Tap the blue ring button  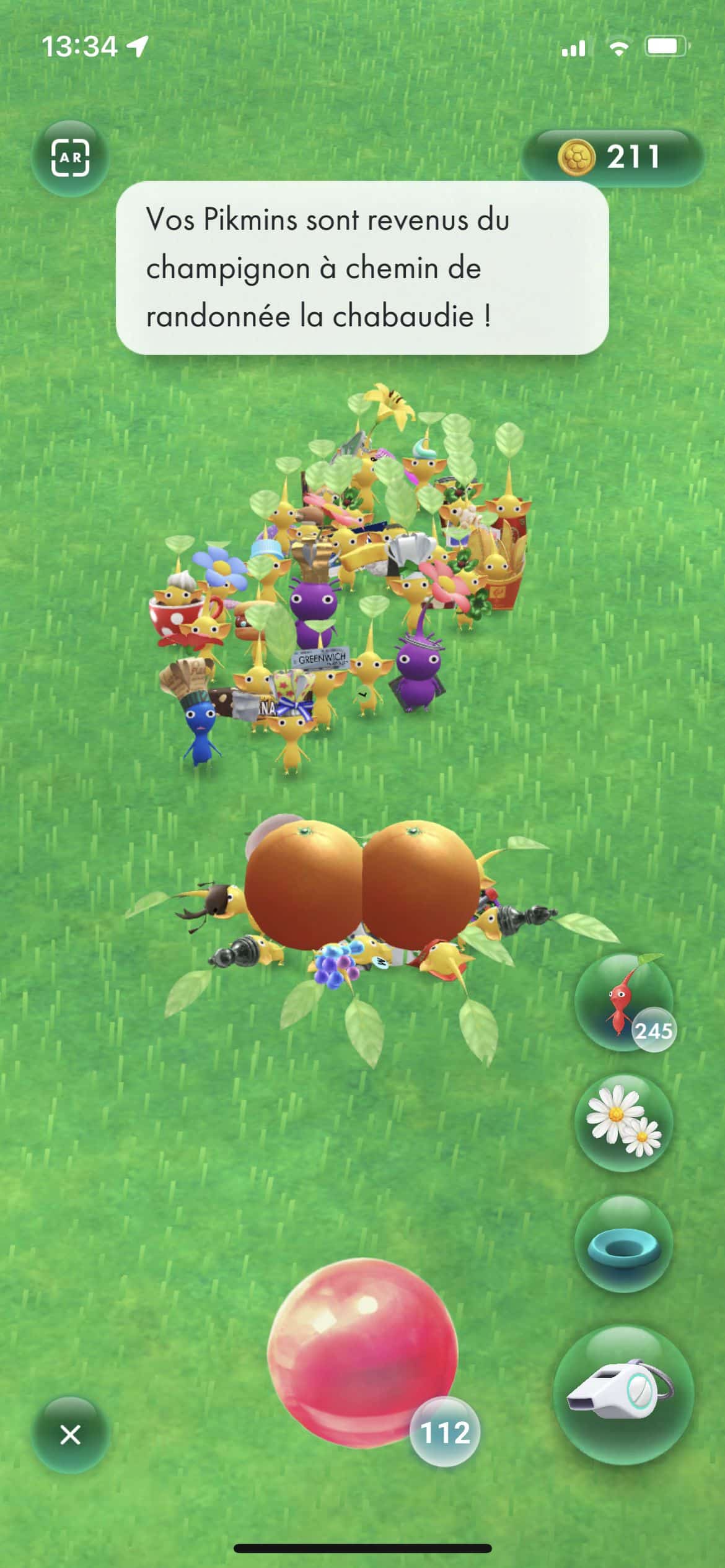pos(623,1244)
